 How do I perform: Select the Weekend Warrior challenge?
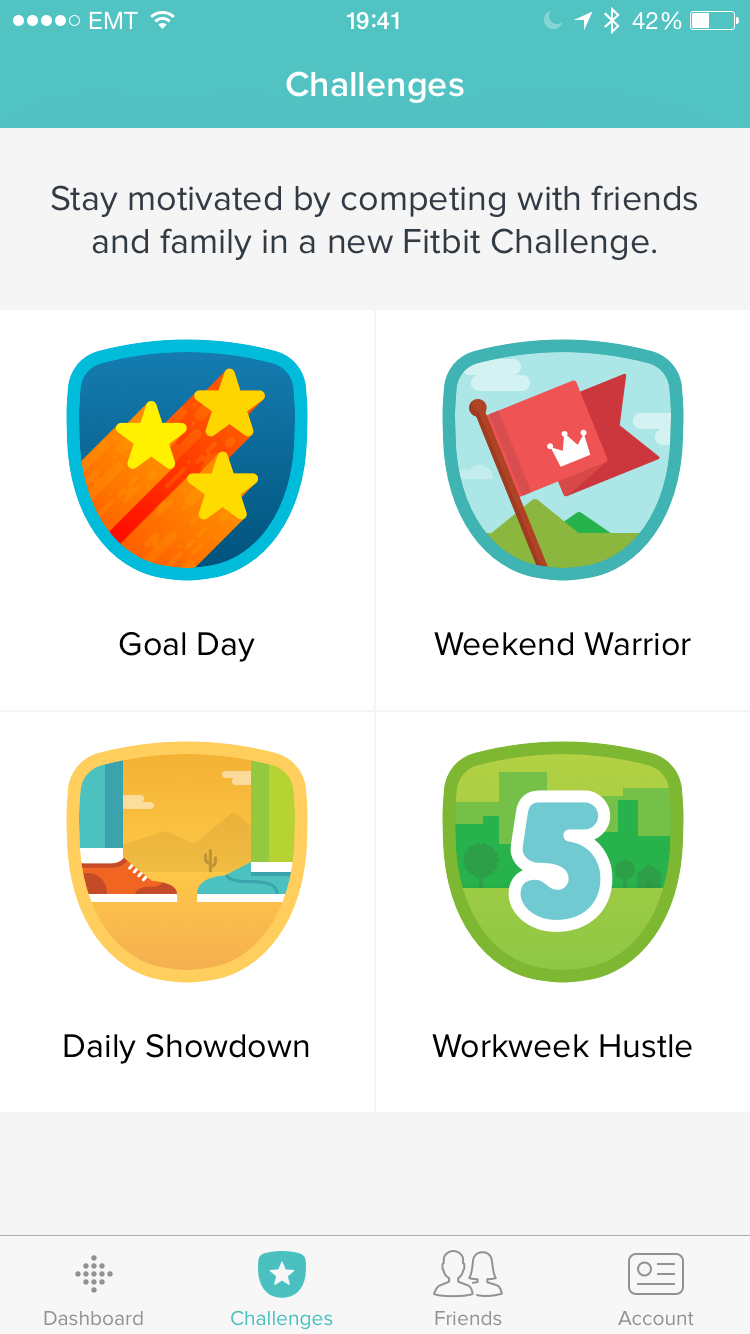[x=563, y=510]
